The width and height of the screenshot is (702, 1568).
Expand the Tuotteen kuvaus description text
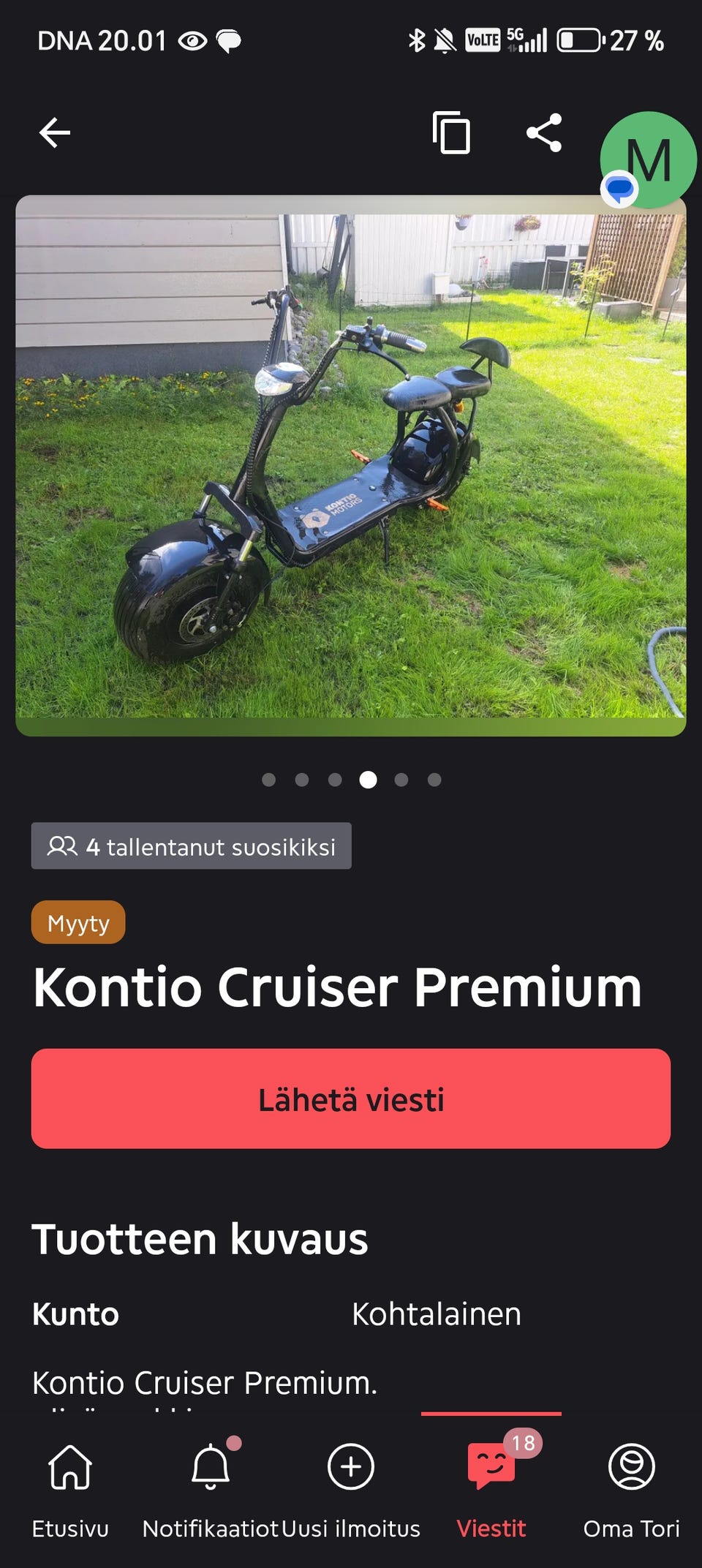(205, 1384)
